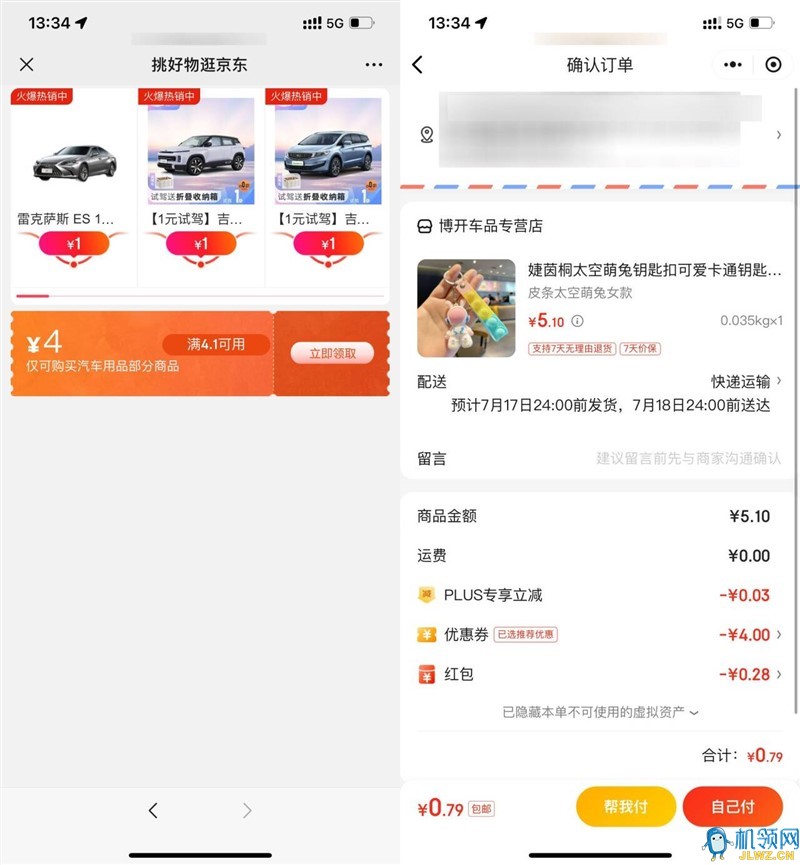Change the 快递运输 delivery method

pos(745,381)
